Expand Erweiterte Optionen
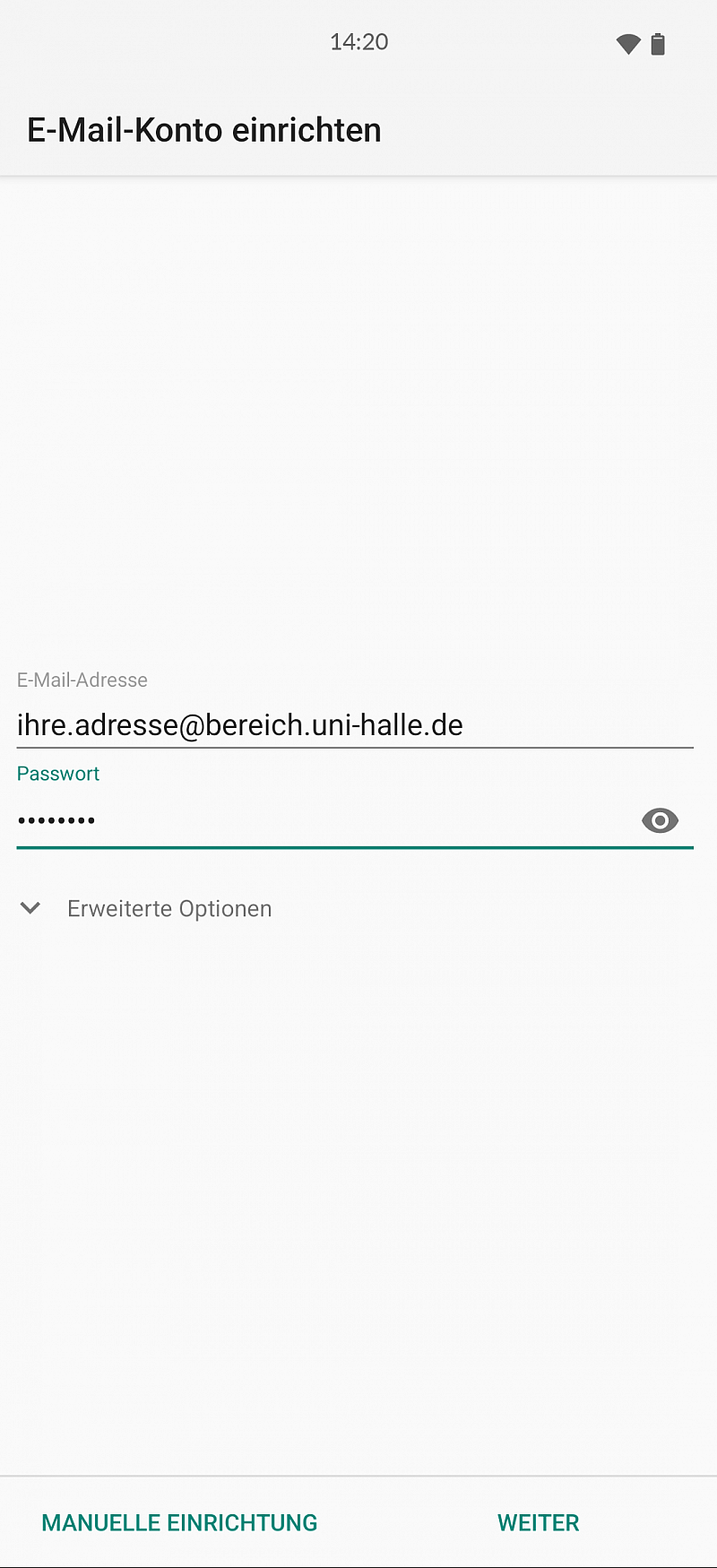The width and height of the screenshot is (717, 1568). 145,908
